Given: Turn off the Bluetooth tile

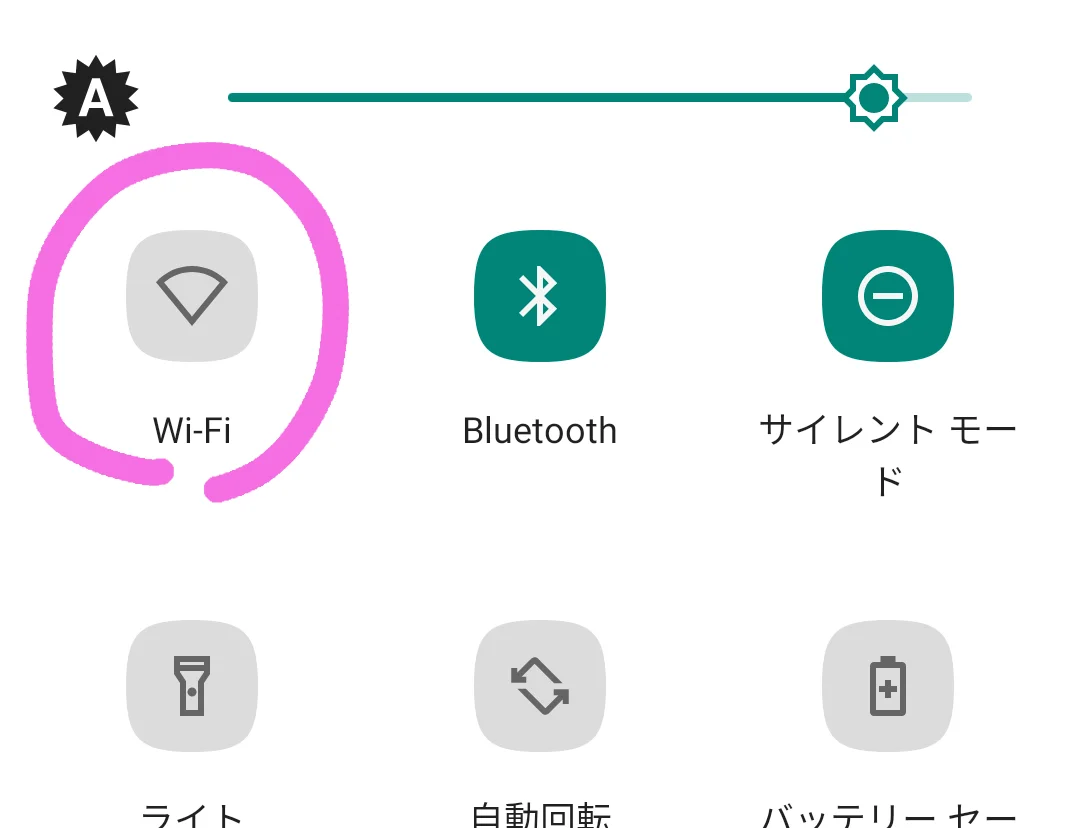Looking at the screenshot, I should coord(540,295).
